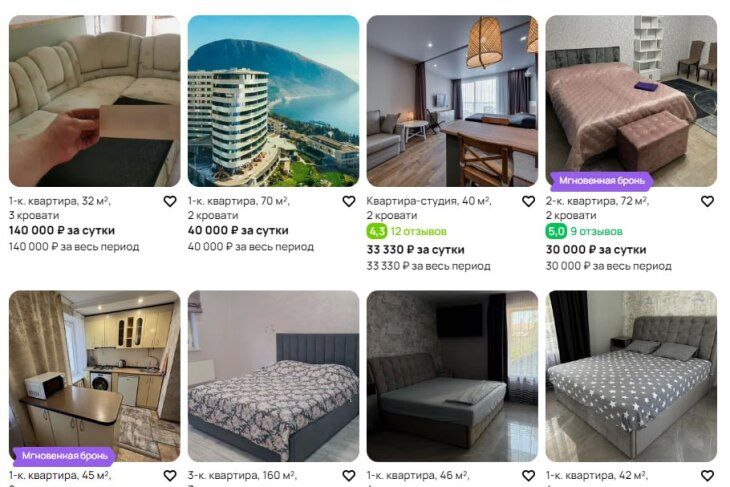Open the 70 m² apartment with sea view
The image size is (730, 487).
[x=273, y=101]
